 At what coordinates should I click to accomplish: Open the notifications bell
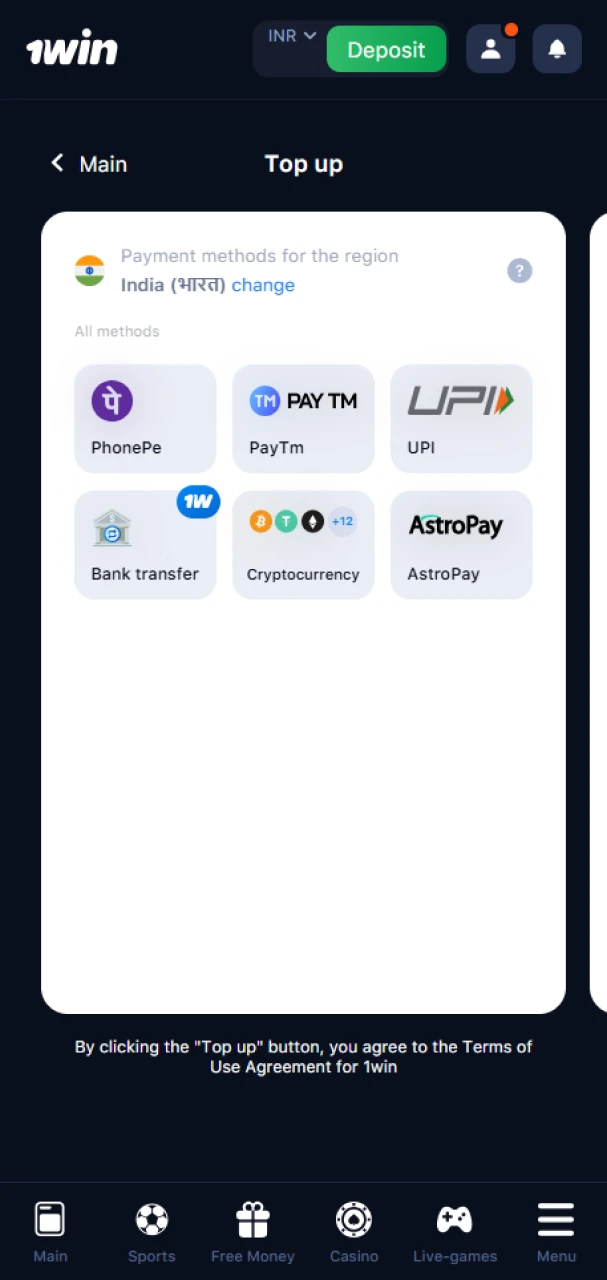pos(556,49)
